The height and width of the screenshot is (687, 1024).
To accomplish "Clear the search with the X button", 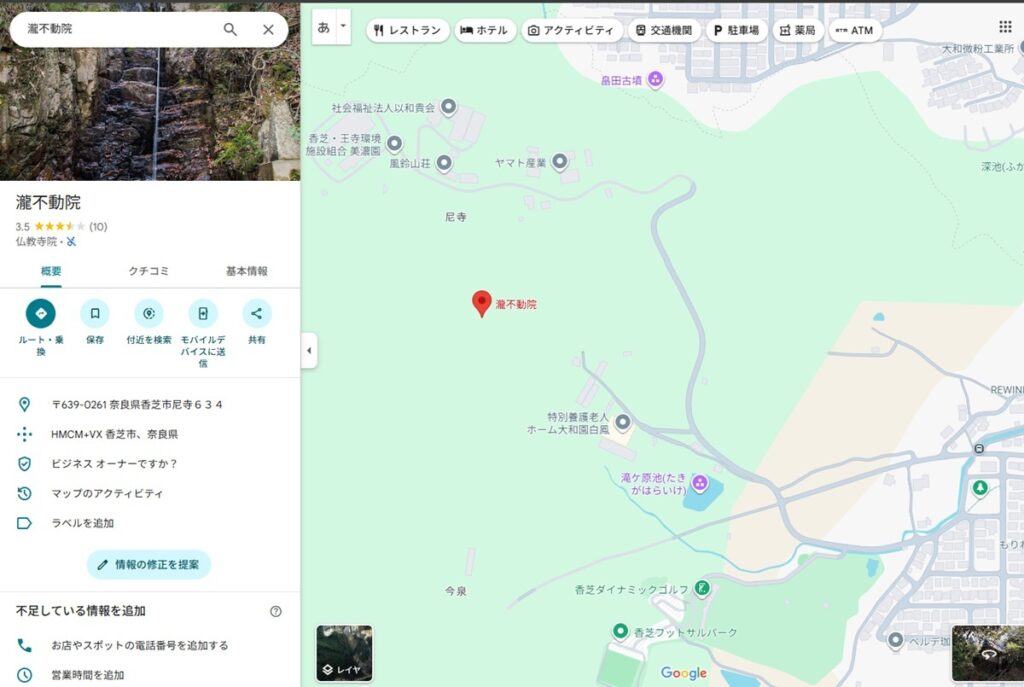I will click(x=268, y=30).
